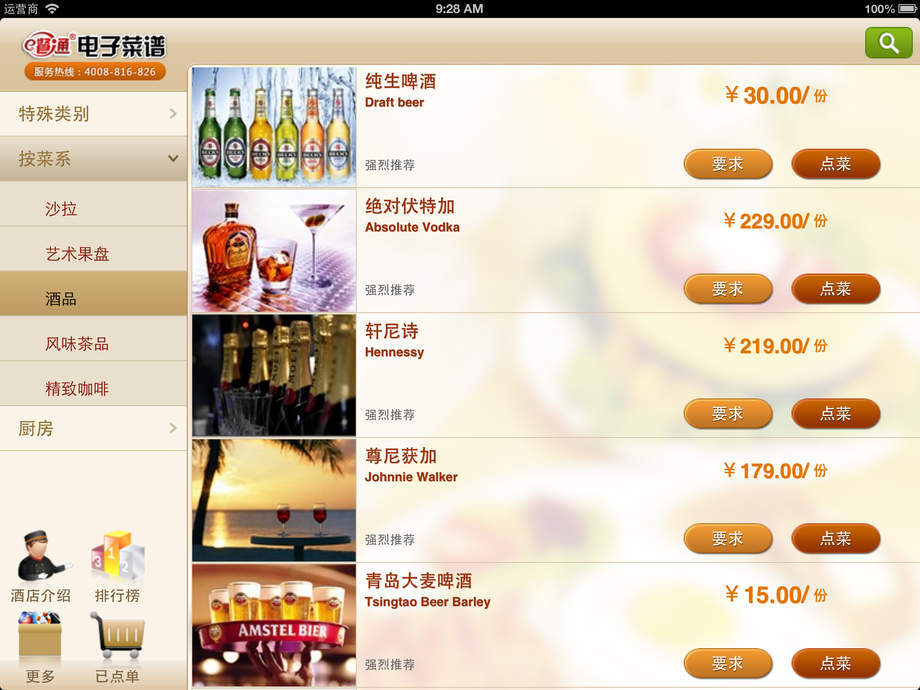Viewport: 920px width, 690px height.
Task: Tap 要求 for Absolute Vodka
Action: [727, 289]
